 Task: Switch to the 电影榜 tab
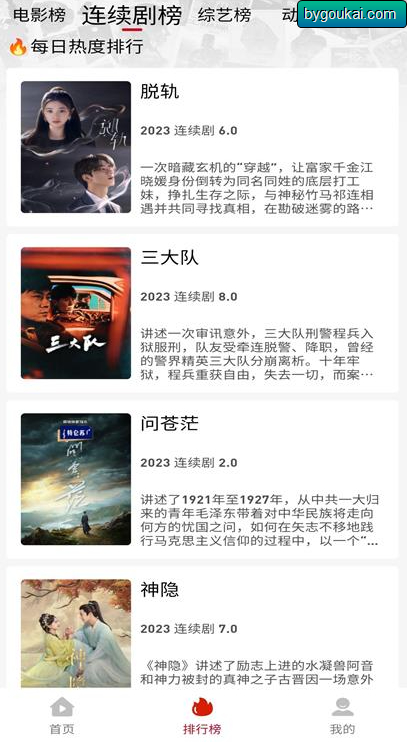39,15
